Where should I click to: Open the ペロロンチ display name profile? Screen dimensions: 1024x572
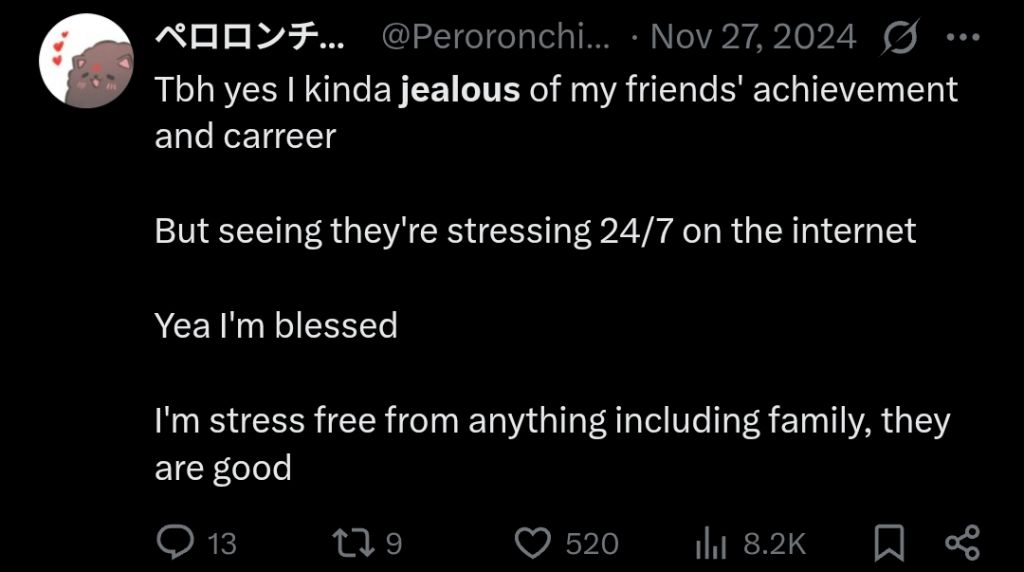click(250, 38)
